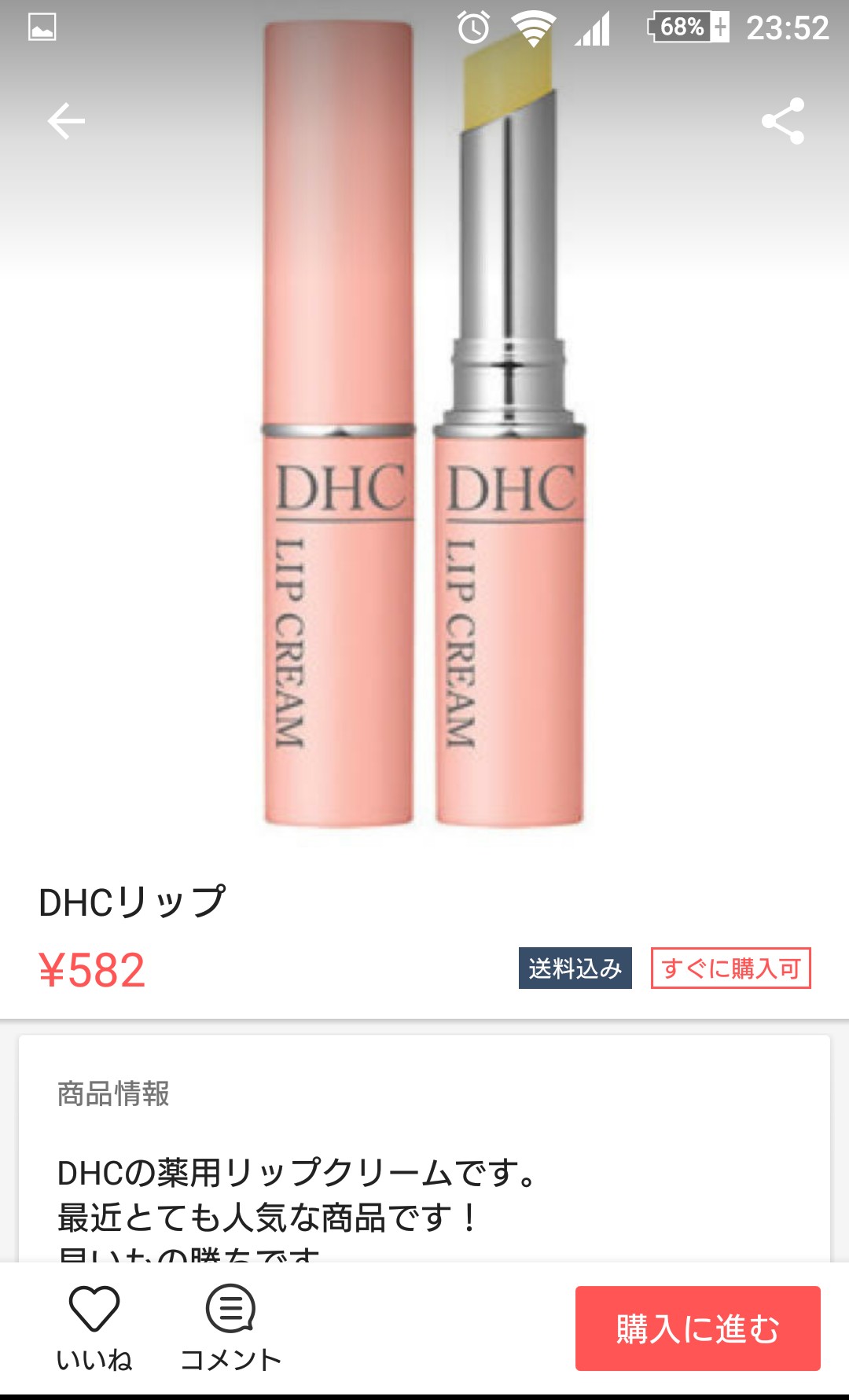
Task: Tap 購入に進む to proceed to purchase
Action: pos(698,1328)
